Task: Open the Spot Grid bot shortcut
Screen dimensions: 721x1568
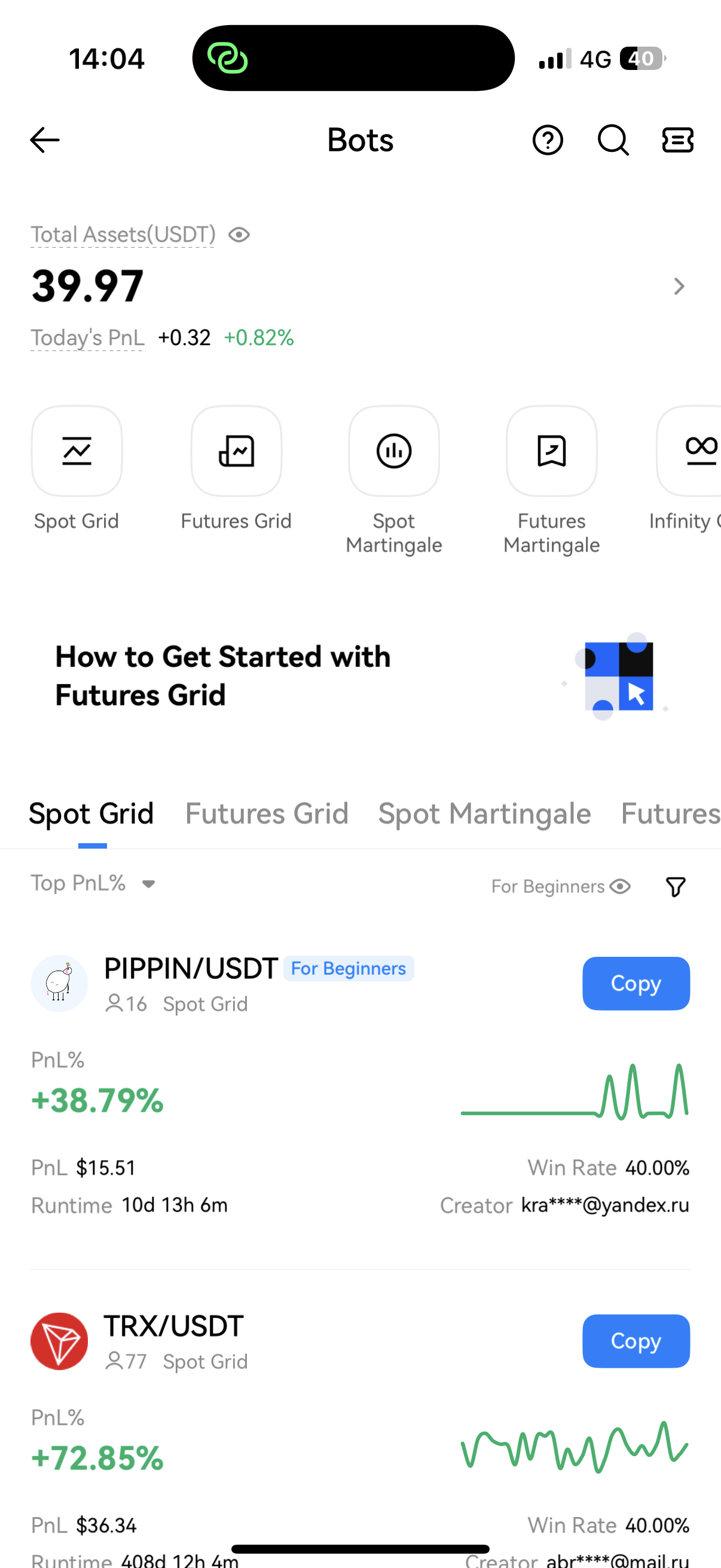Action: 77,452
